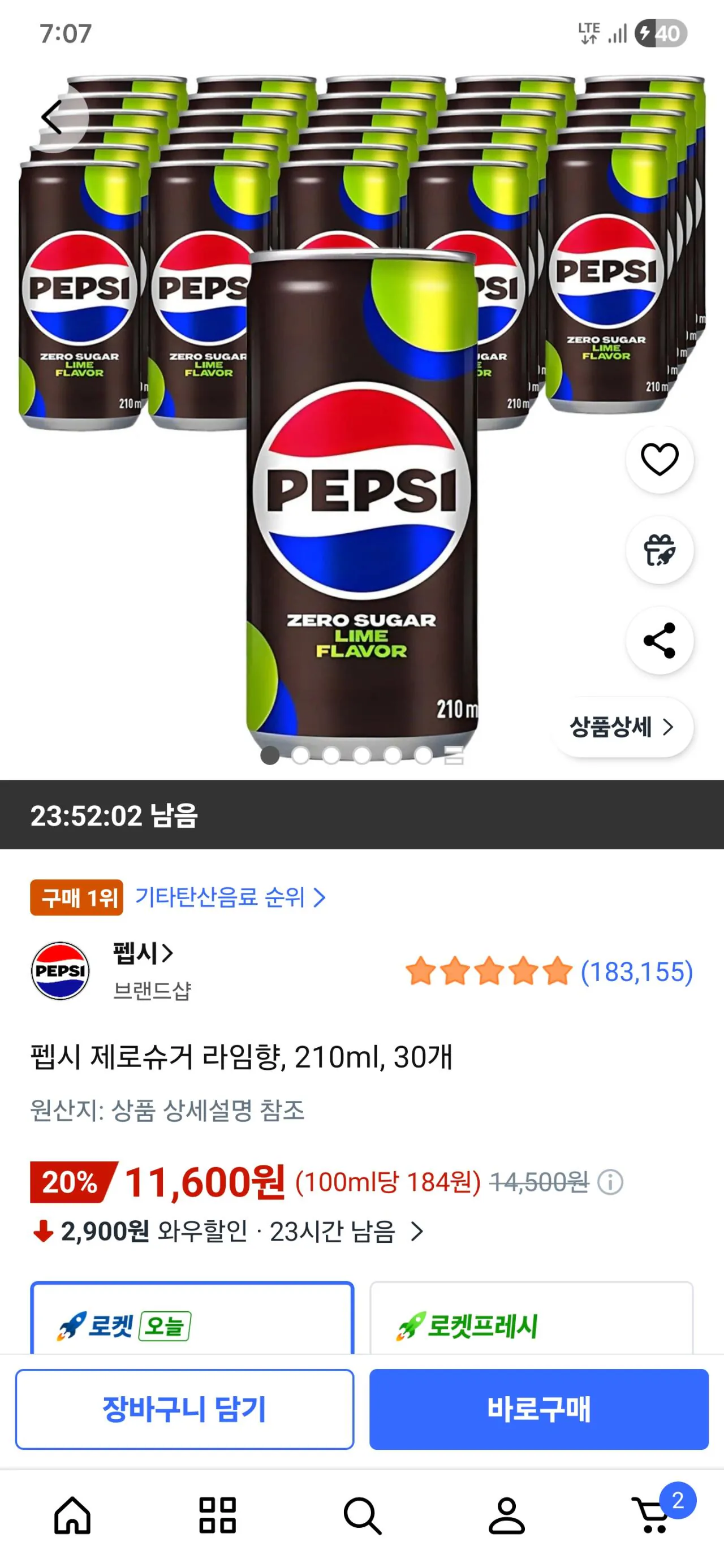Open the gift option icon

(660, 550)
